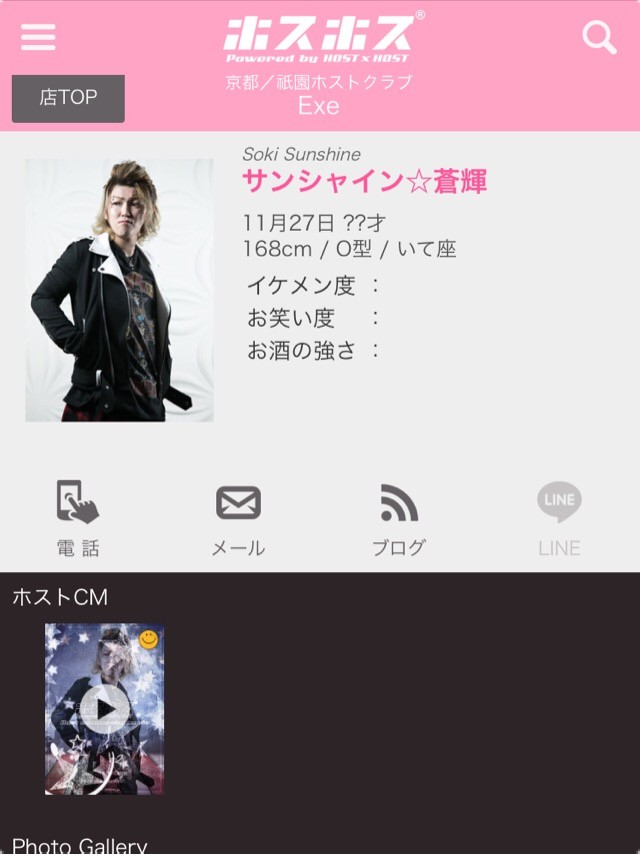Open the hamburger menu
Image resolution: width=640 pixels, height=855 pixels.
38,38
